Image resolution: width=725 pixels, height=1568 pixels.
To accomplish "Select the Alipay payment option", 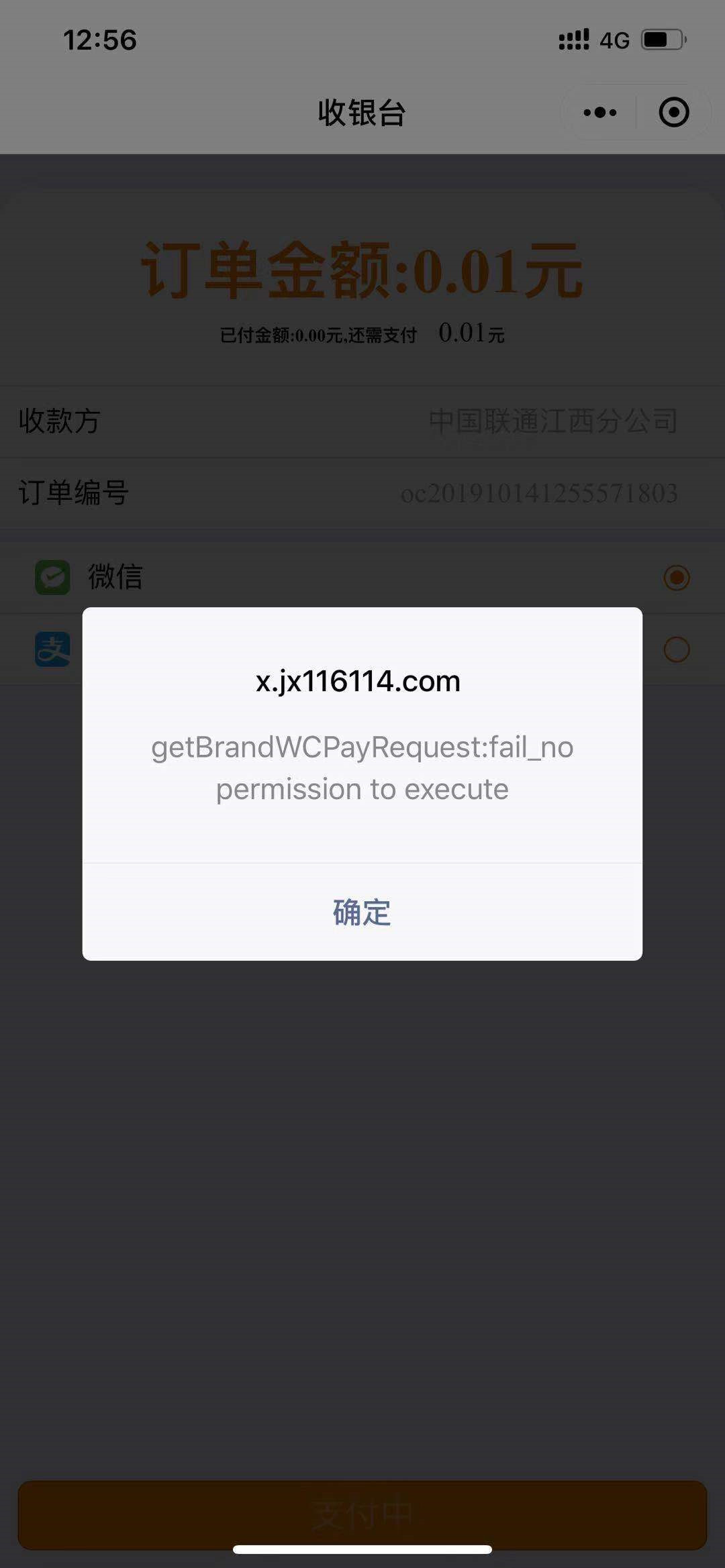I will [x=675, y=649].
